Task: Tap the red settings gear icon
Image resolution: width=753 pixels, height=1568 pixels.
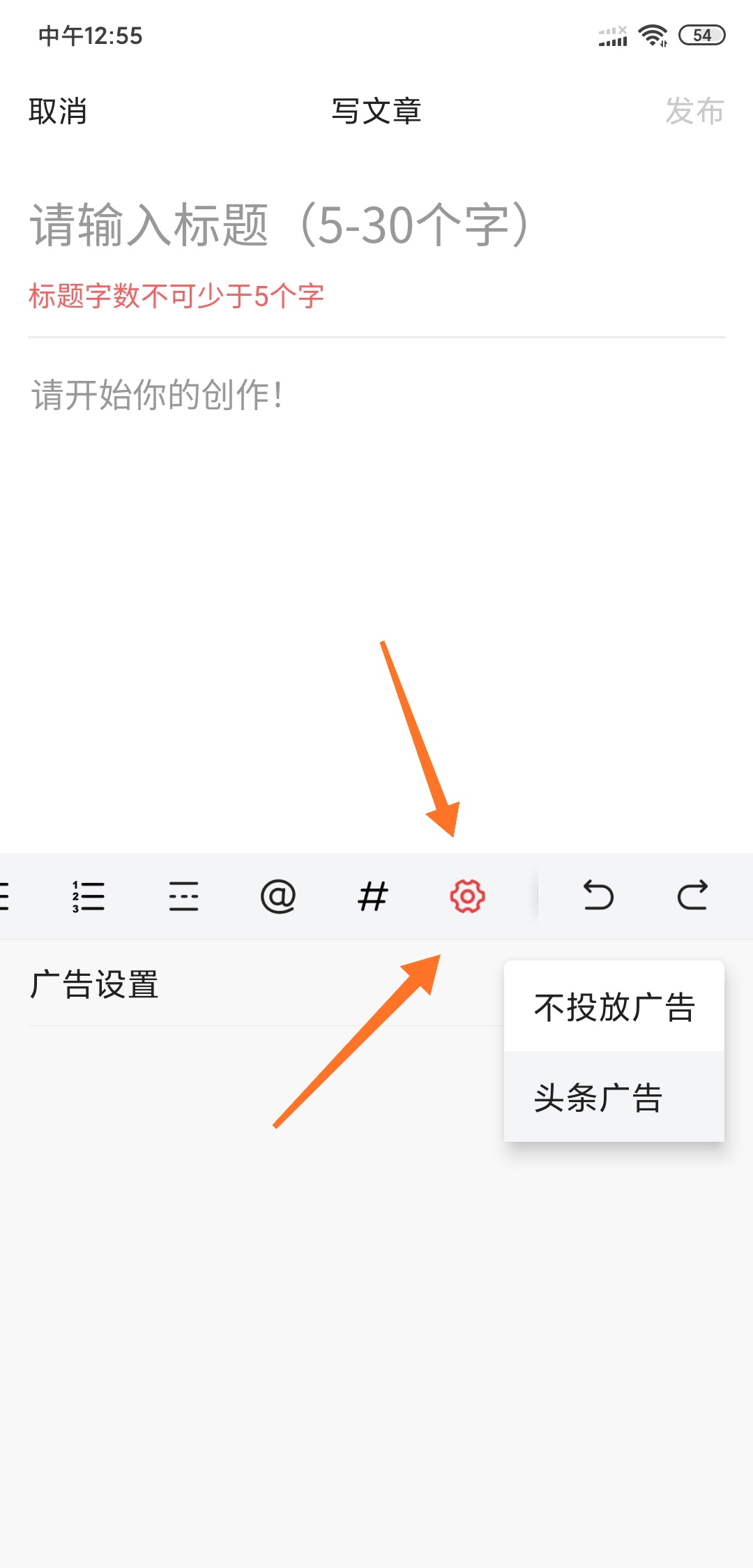Action: tap(467, 896)
